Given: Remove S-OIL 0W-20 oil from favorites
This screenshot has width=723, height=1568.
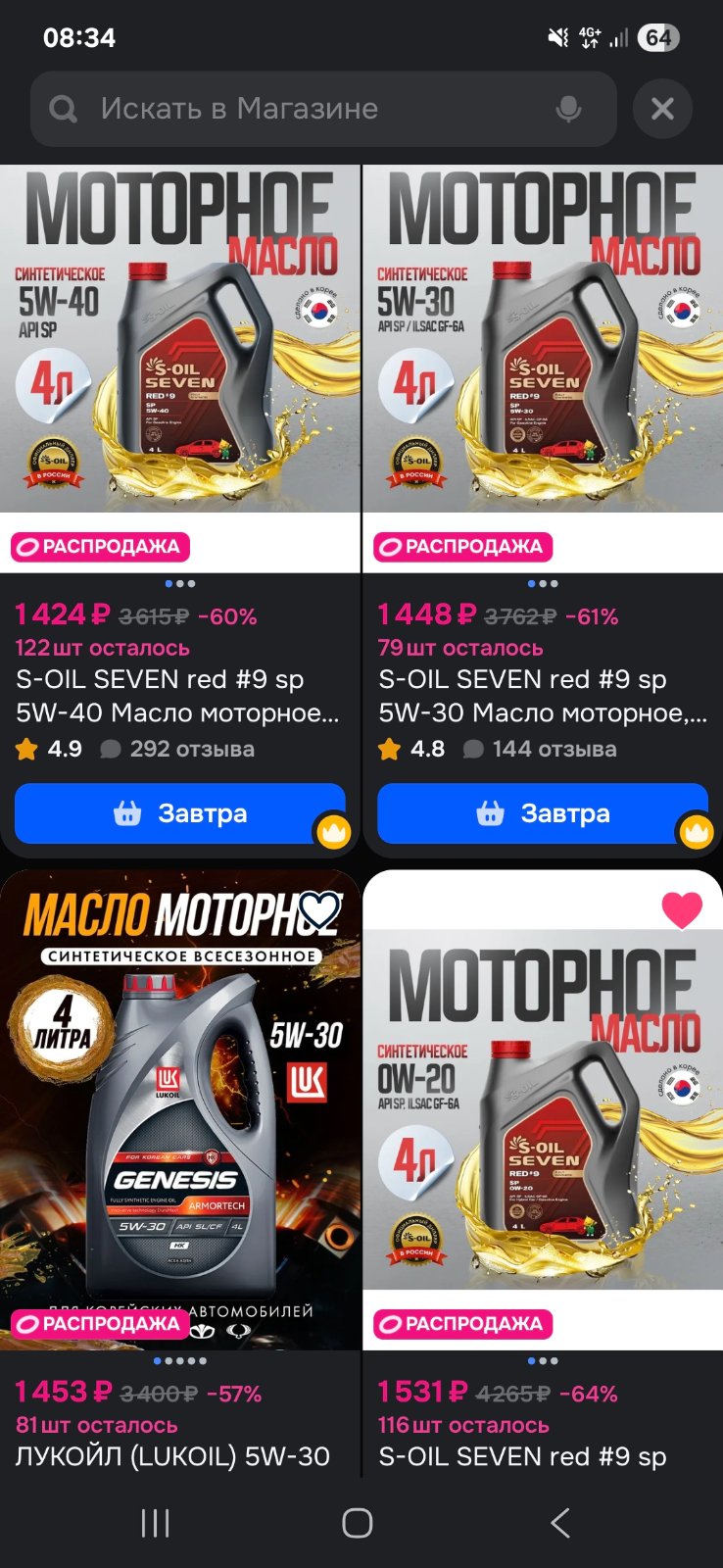Looking at the screenshot, I should (682, 910).
